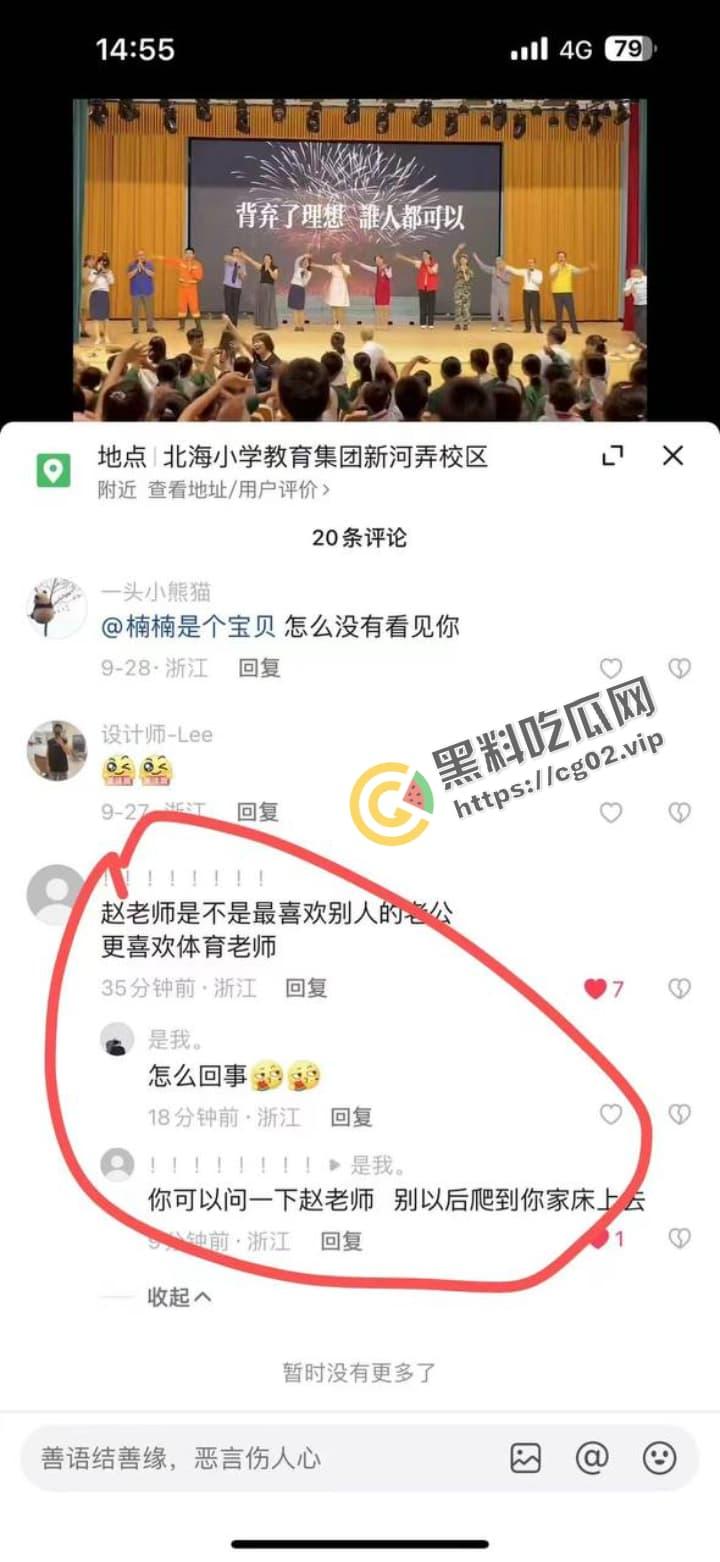The image size is (720, 1562).
Task: View address and user reviews
Action: [238, 489]
